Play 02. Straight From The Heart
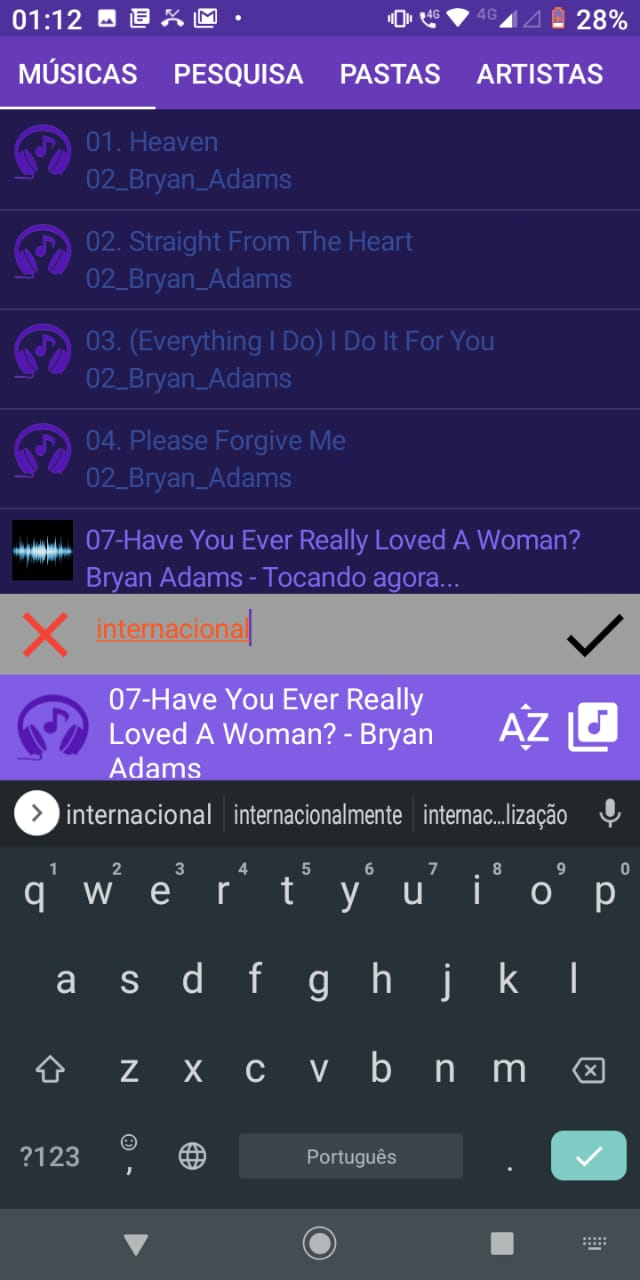This screenshot has height=1280, width=640. coord(320,260)
